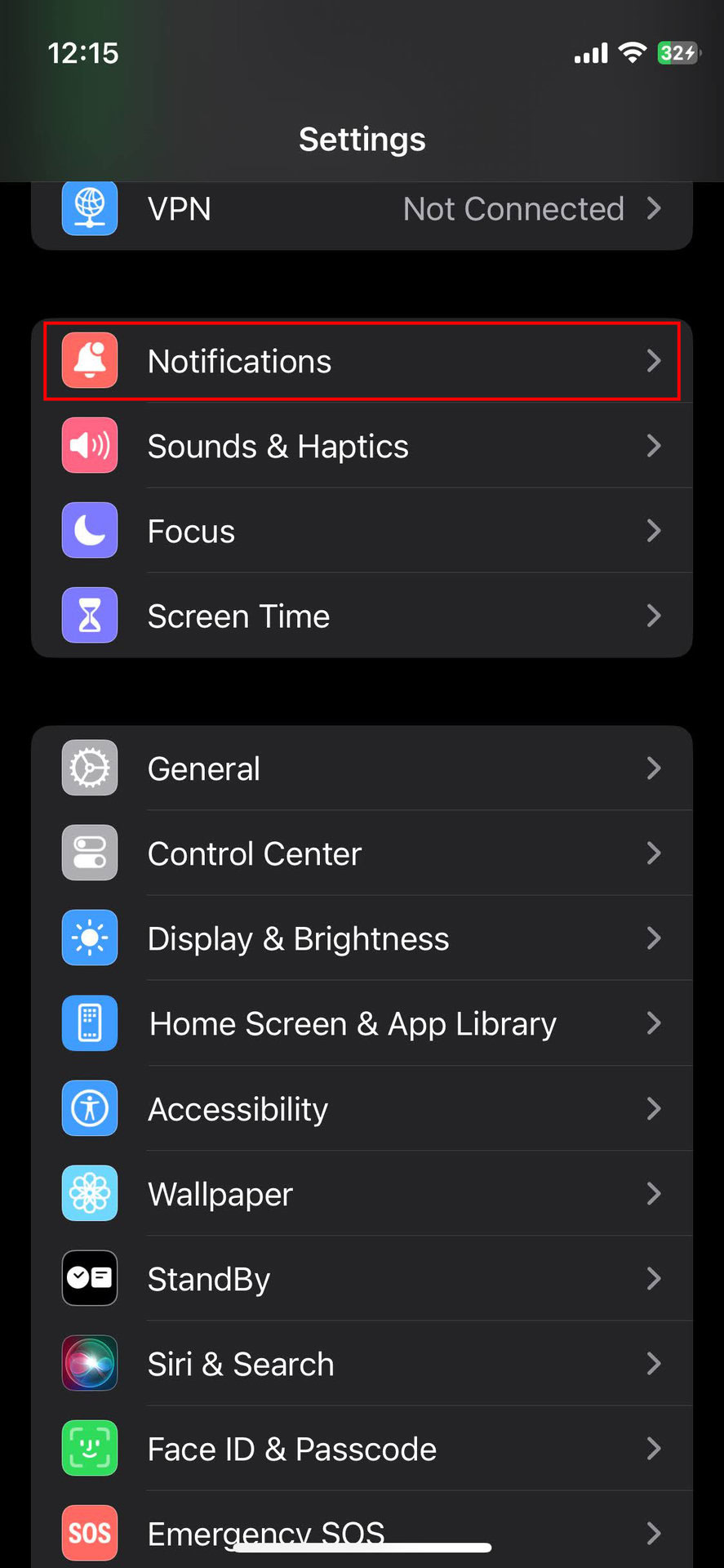Image resolution: width=724 pixels, height=1568 pixels.
Task: Open General settings
Action: [362, 768]
